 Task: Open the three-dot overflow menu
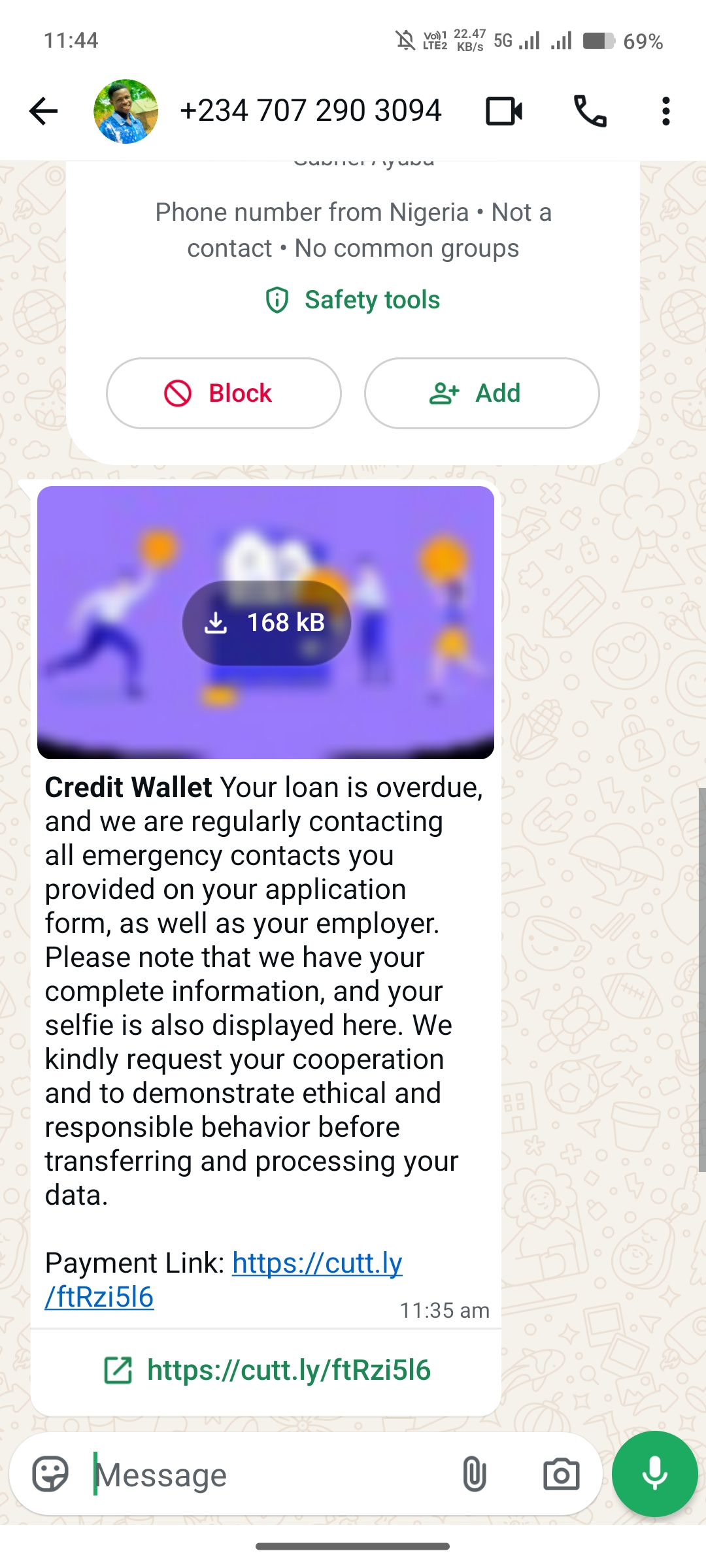tap(665, 111)
